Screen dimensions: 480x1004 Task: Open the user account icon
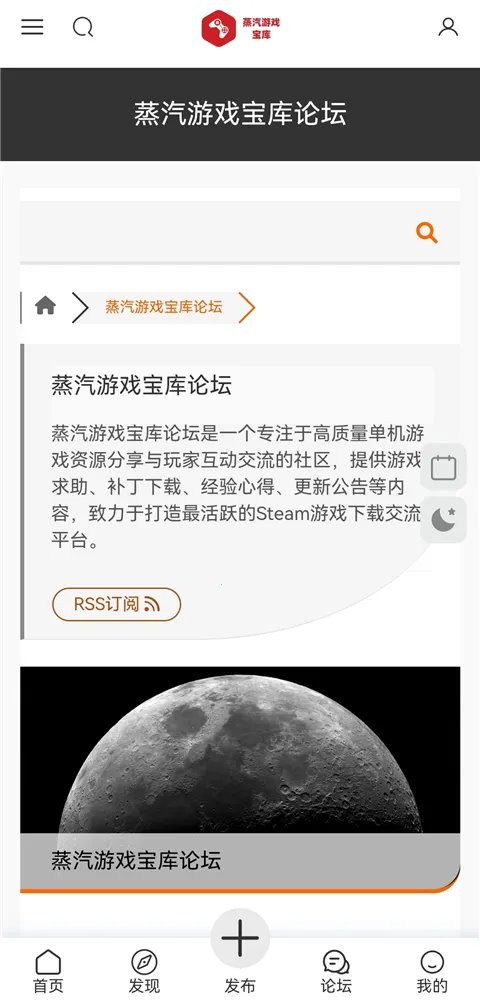coord(448,27)
